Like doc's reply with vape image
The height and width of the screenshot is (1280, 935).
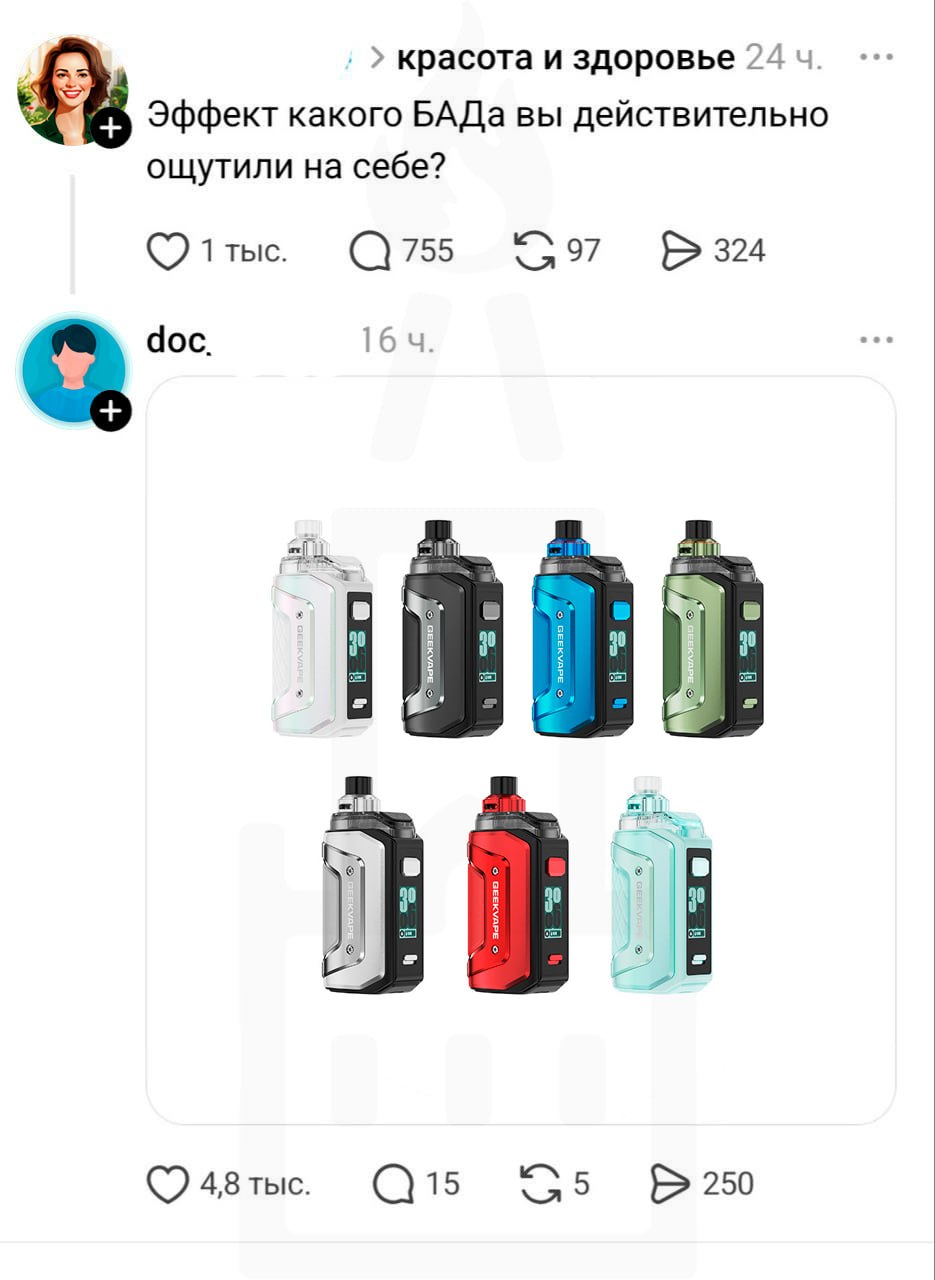[167, 1184]
